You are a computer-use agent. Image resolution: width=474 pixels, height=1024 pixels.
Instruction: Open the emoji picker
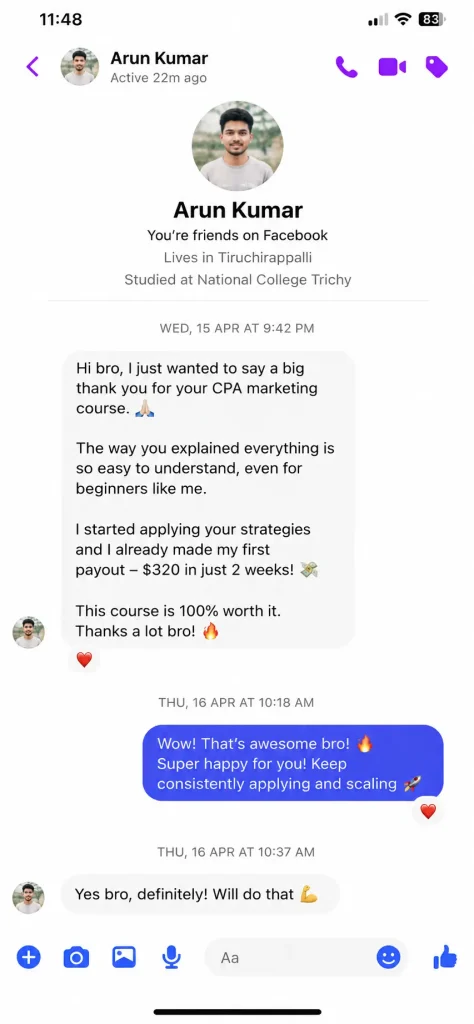coord(388,957)
